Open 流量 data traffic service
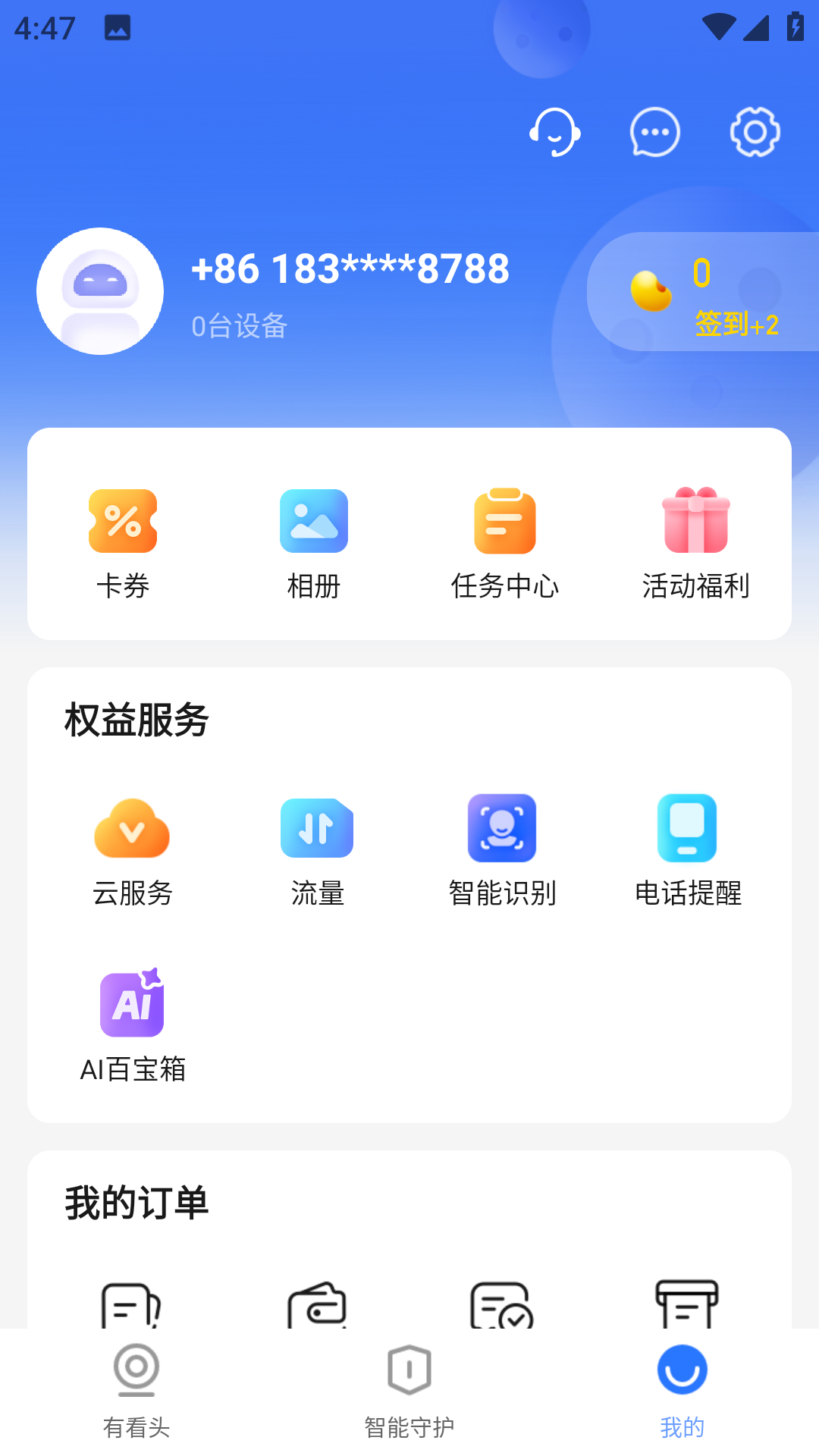The width and height of the screenshot is (819, 1456). tap(317, 851)
